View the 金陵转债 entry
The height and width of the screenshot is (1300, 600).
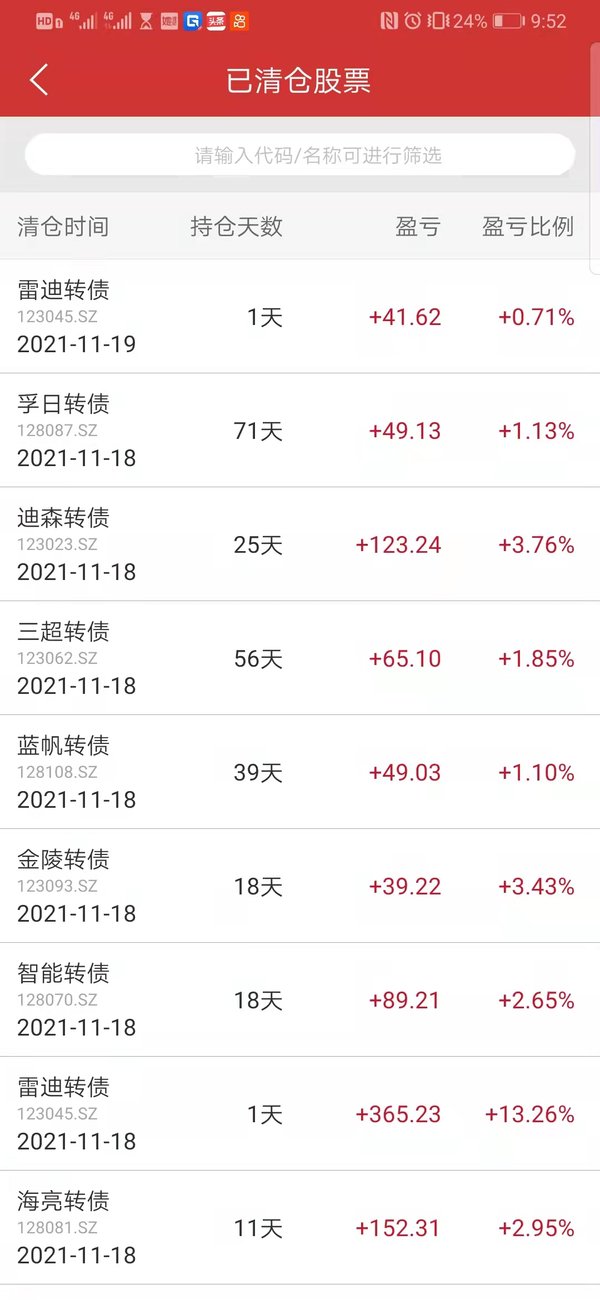point(300,886)
